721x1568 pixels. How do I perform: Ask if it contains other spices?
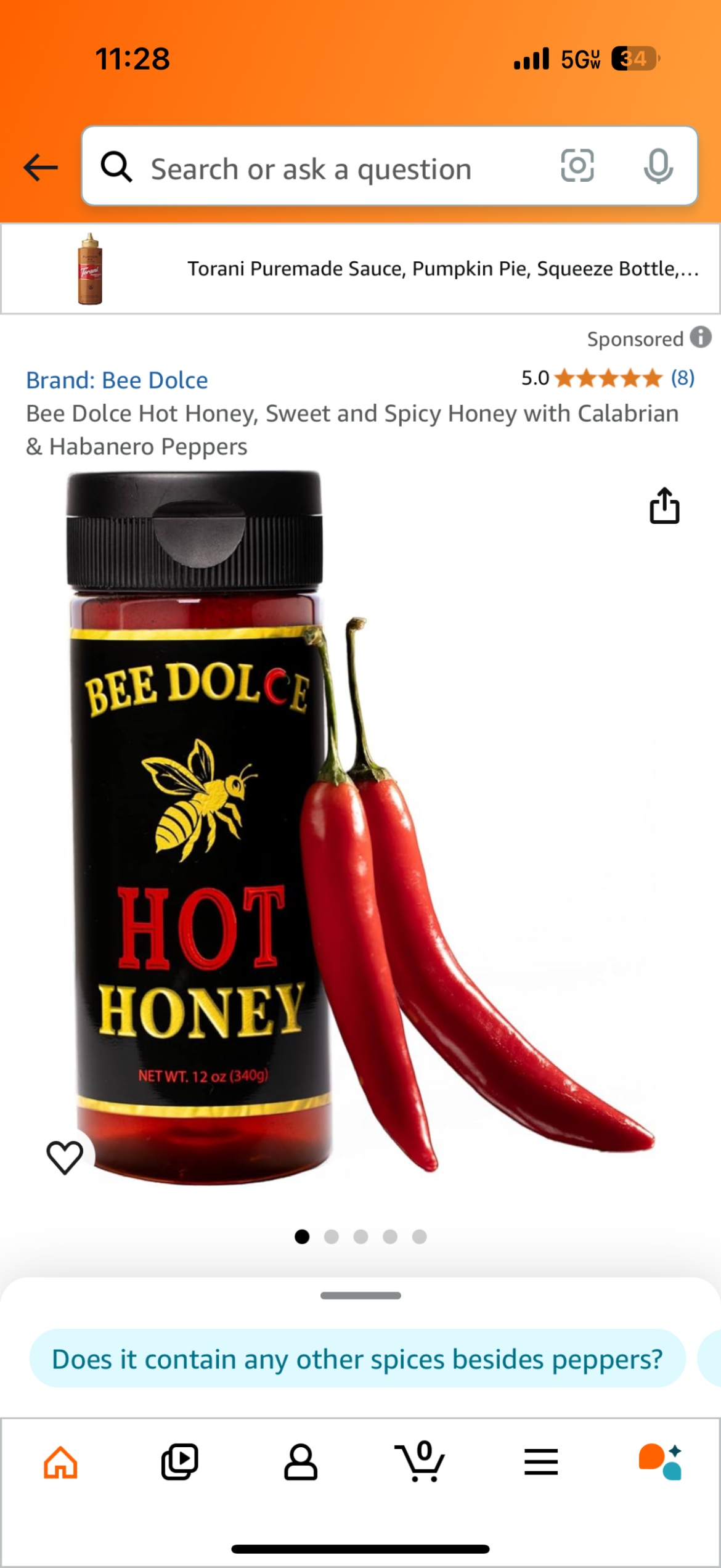(357, 1358)
